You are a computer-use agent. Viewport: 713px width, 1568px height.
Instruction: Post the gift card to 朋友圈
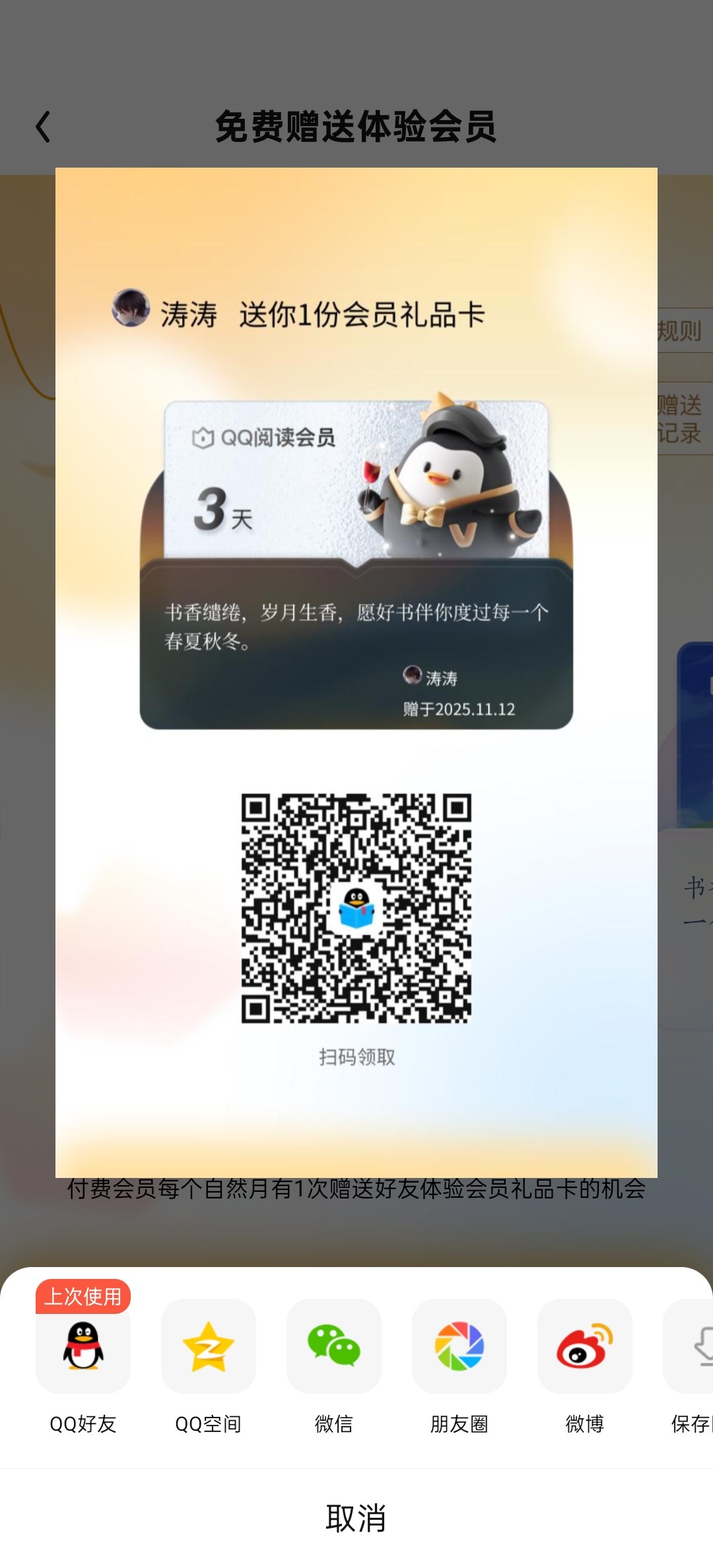point(459,1347)
